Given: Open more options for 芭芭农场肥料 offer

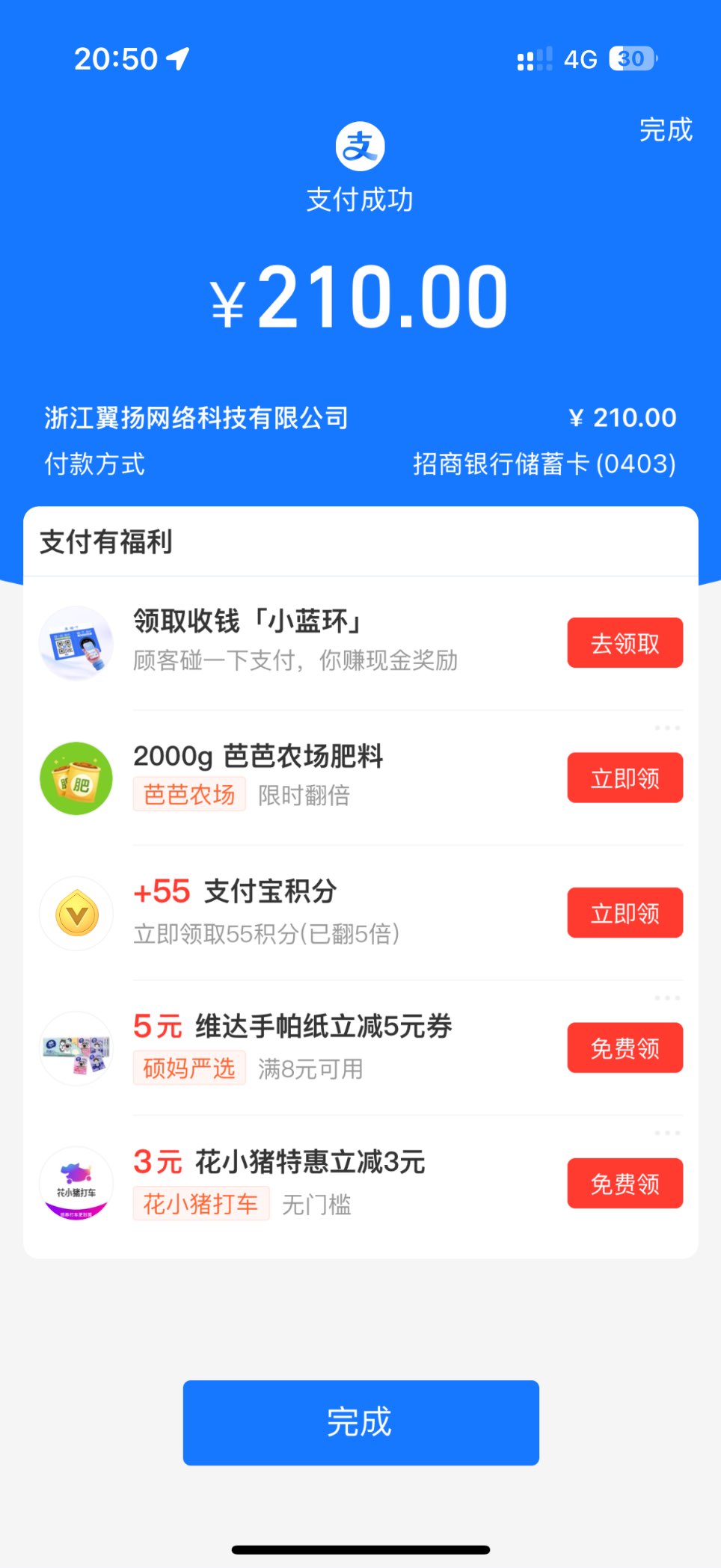Looking at the screenshot, I should click(666, 728).
